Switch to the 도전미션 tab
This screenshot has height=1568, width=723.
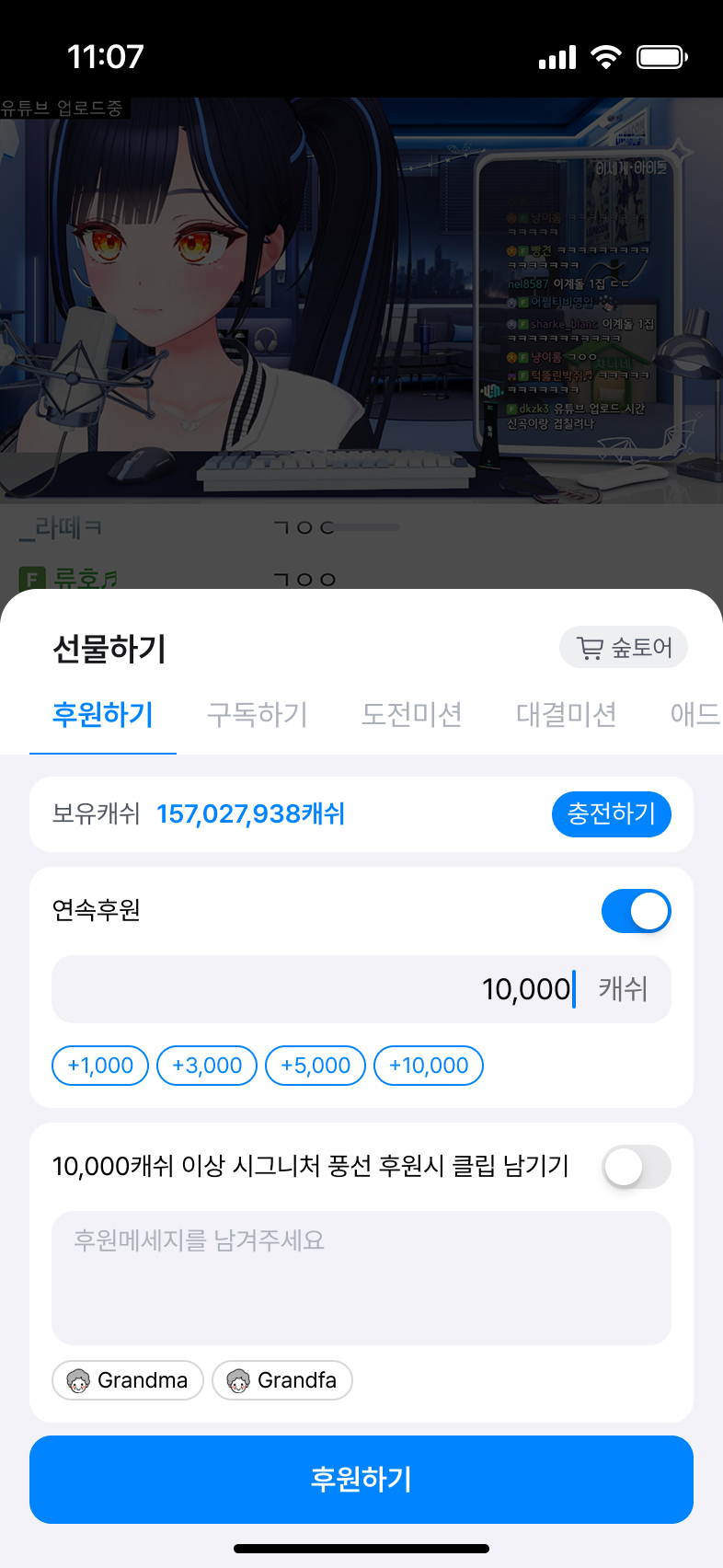click(x=411, y=714)
